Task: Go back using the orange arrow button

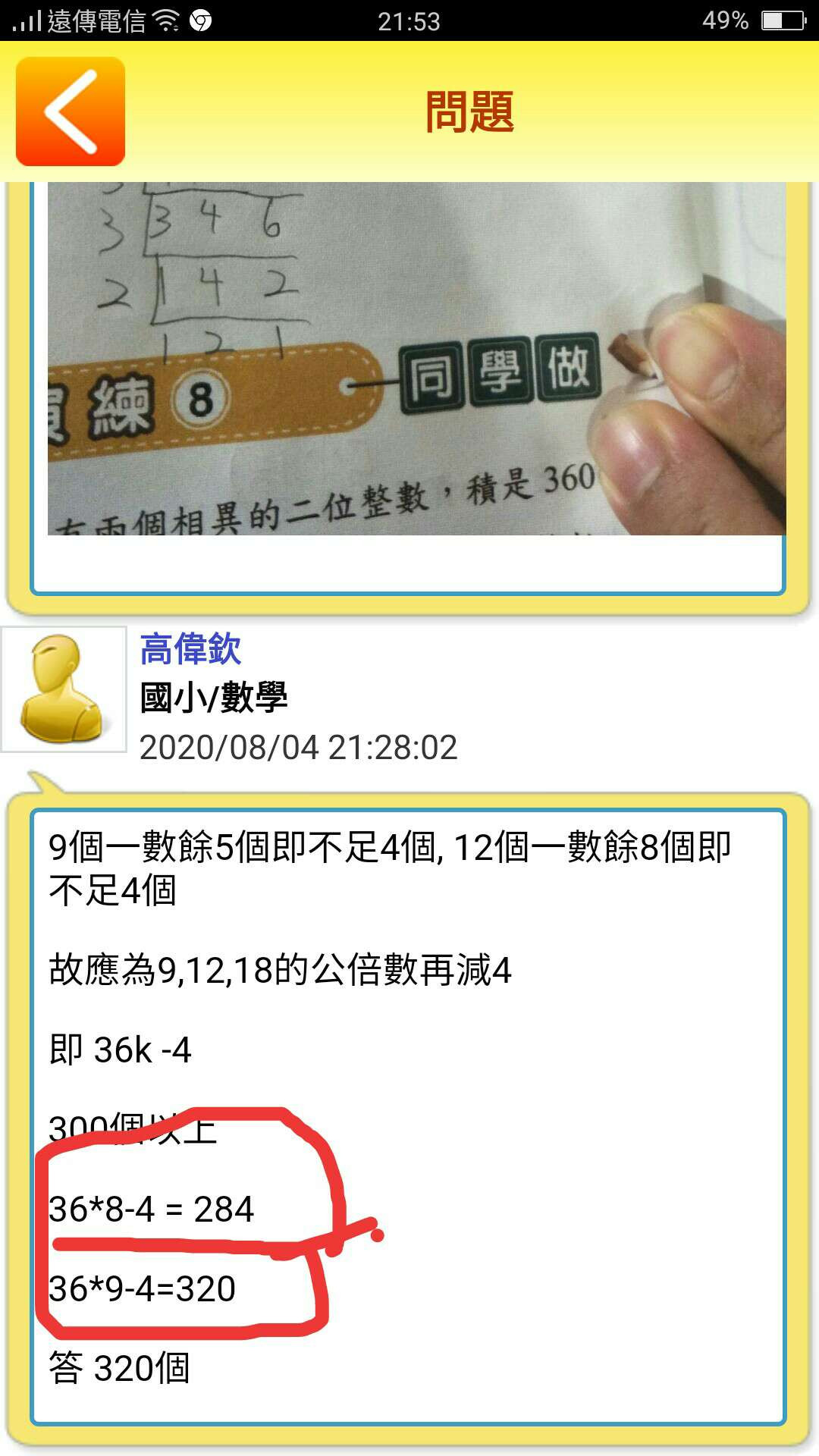Action: pyautogui.click(x=70, y=111)
